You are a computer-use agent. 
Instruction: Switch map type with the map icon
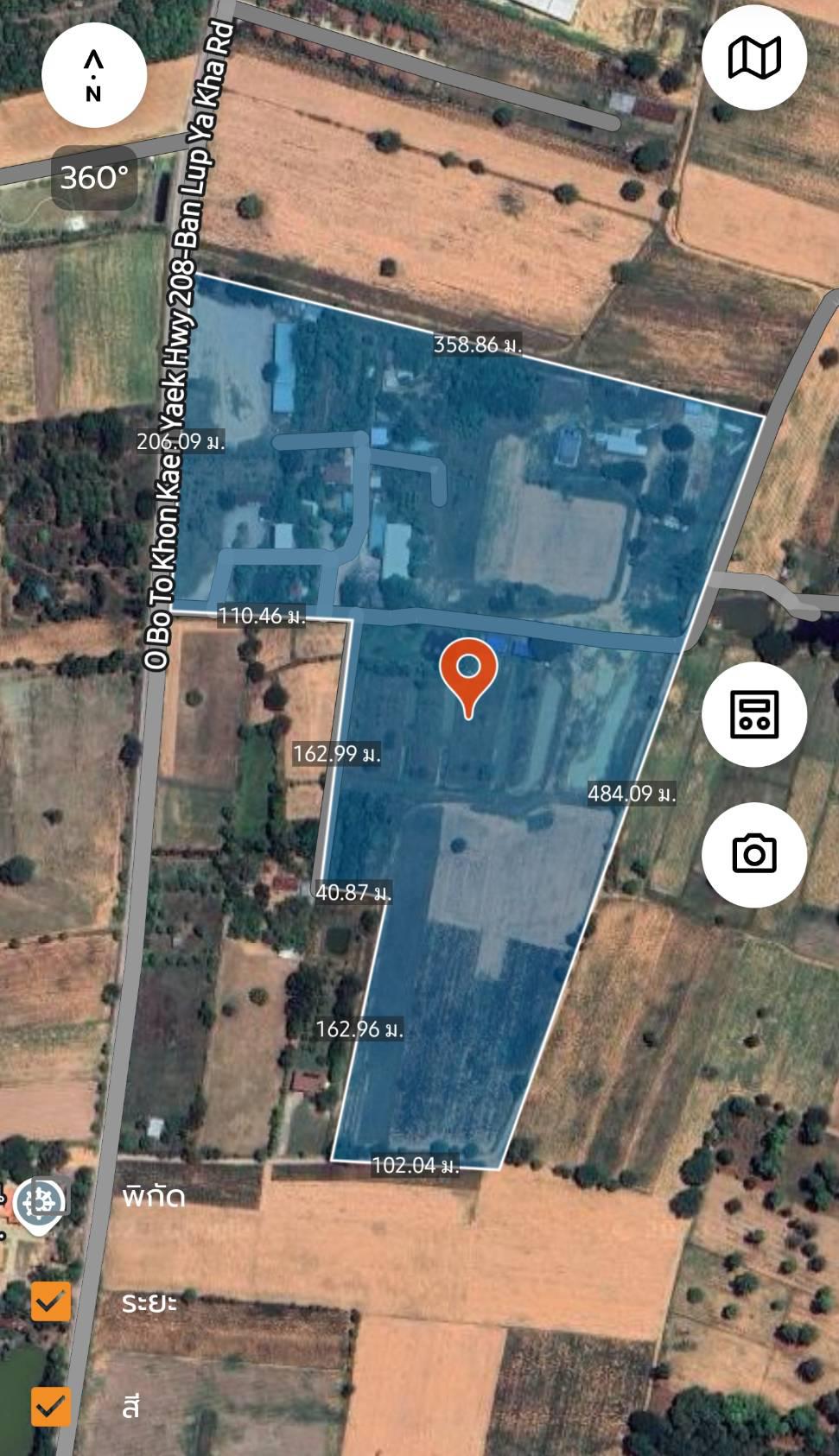pyautogui.click(x=754, y=58)
